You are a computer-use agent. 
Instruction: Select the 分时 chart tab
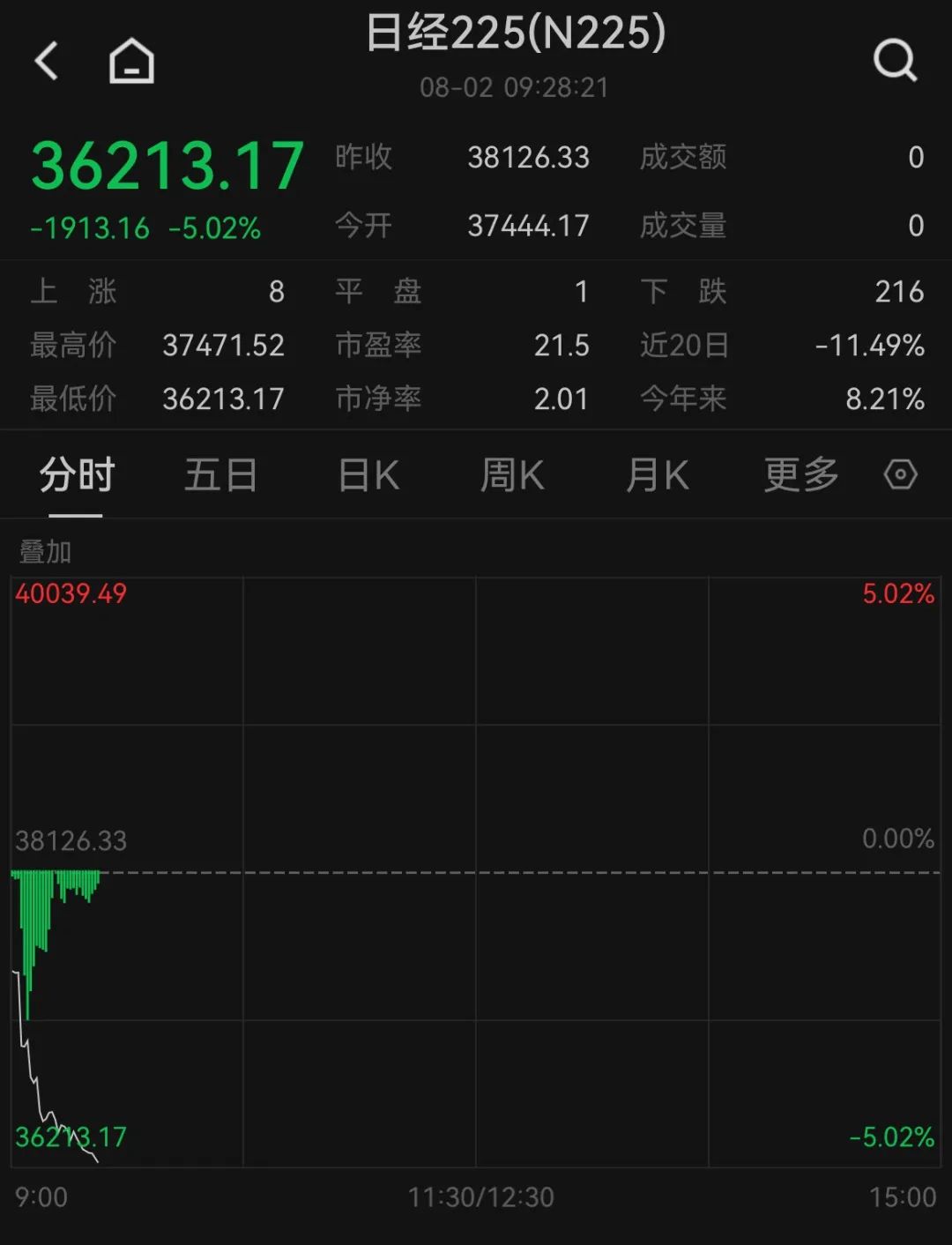point(77,475)
